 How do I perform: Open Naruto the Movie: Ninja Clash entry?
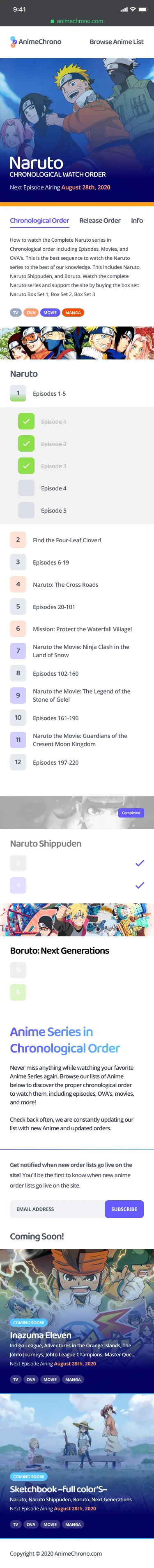click(x=77, y=651)
